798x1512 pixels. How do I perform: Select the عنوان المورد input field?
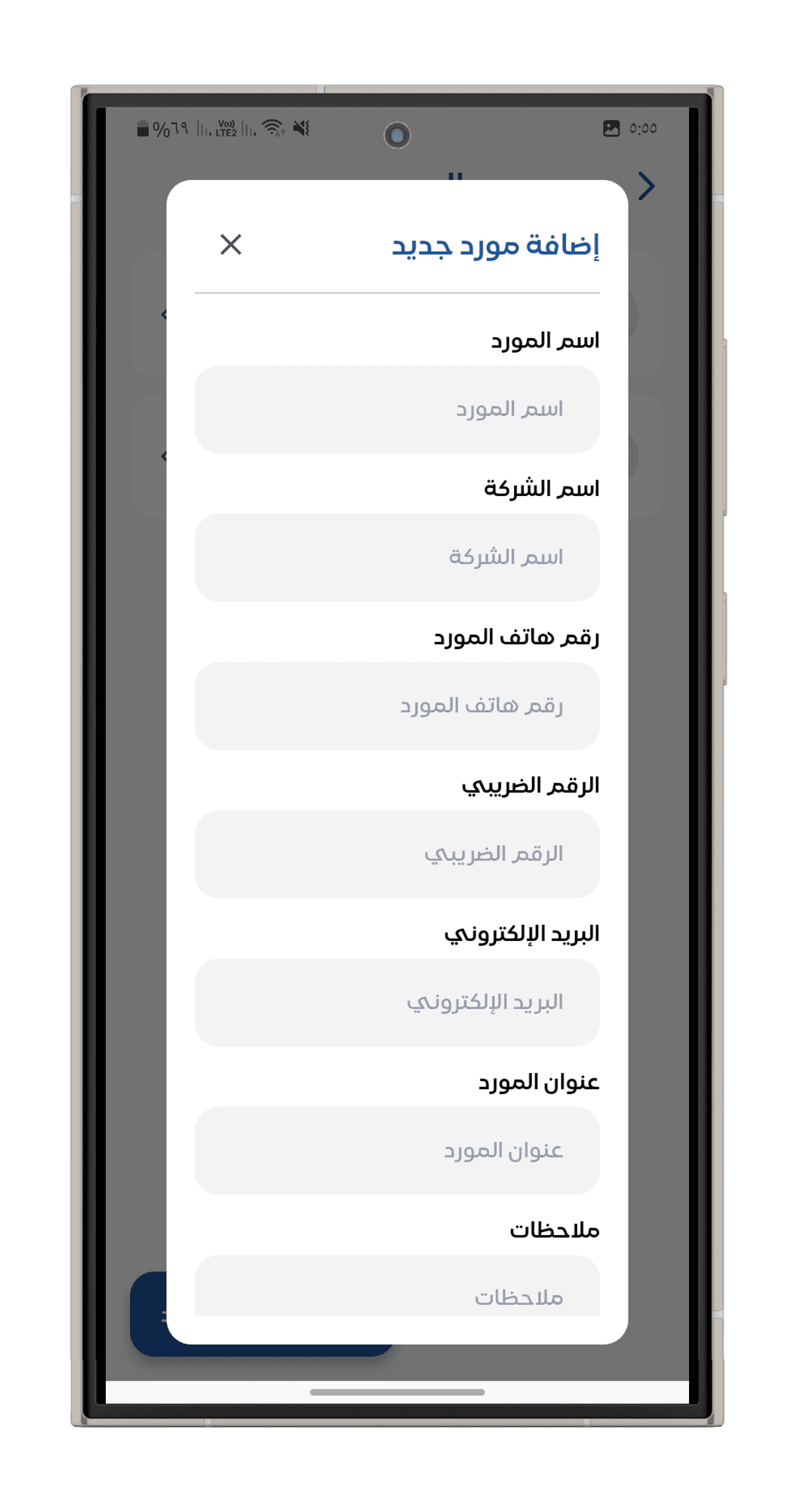coord(397,1151)
